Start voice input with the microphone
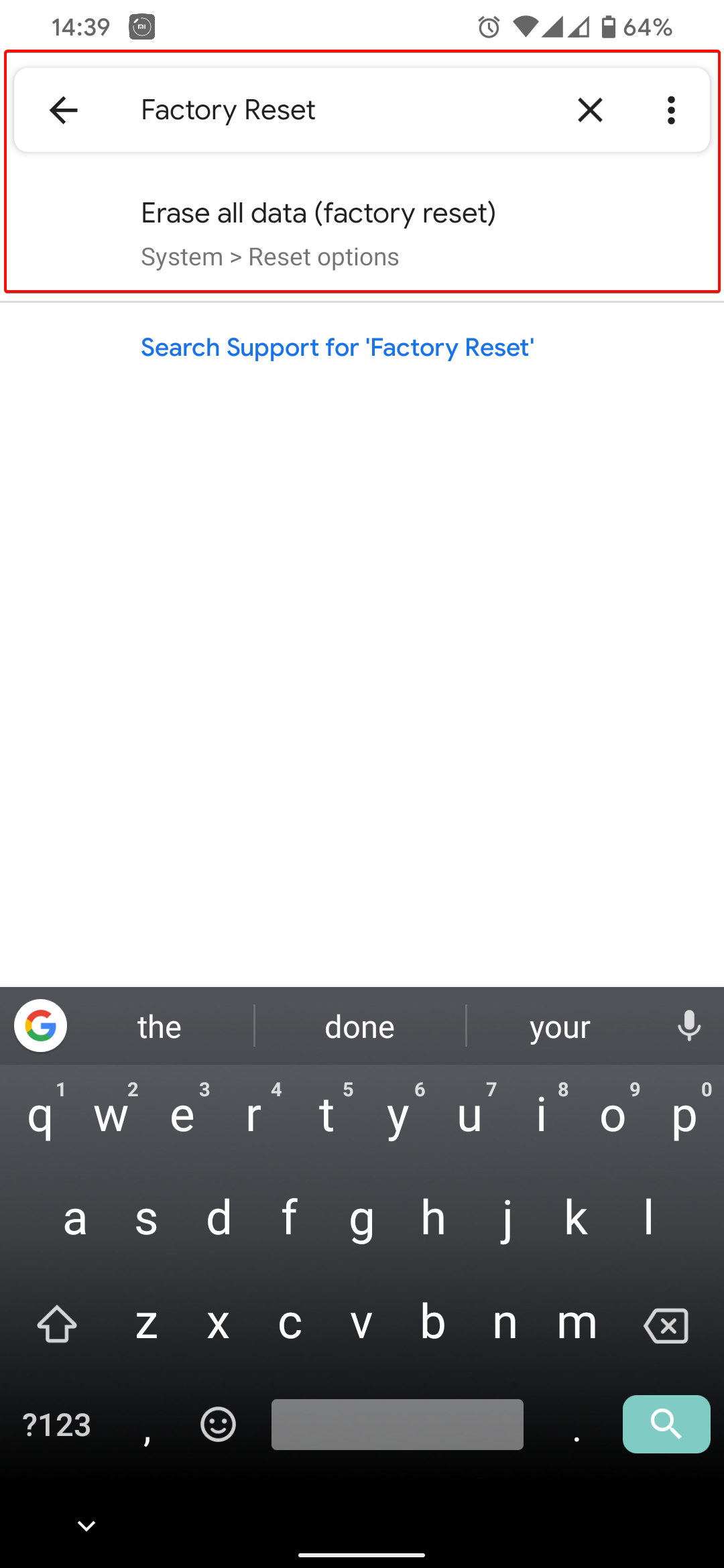The image size is (724, 1568). tap(688, 1026)
